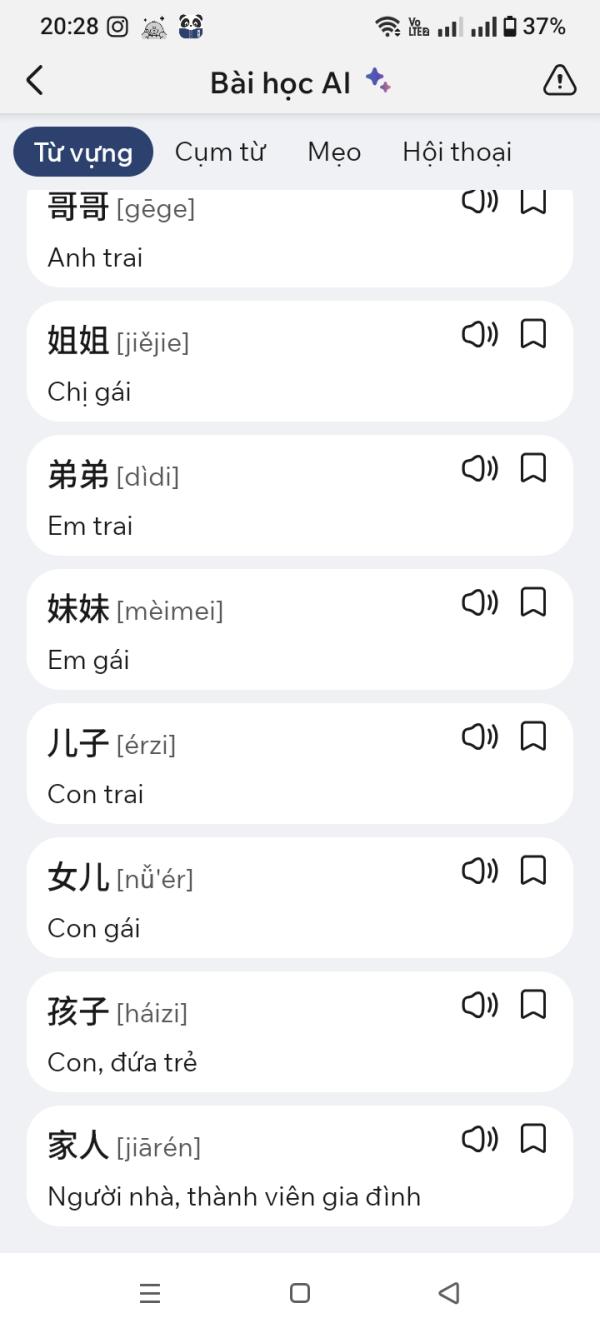
Task: Hear pronunciation of 儿子 [érzi]
Action: click(x=480, y=737)
